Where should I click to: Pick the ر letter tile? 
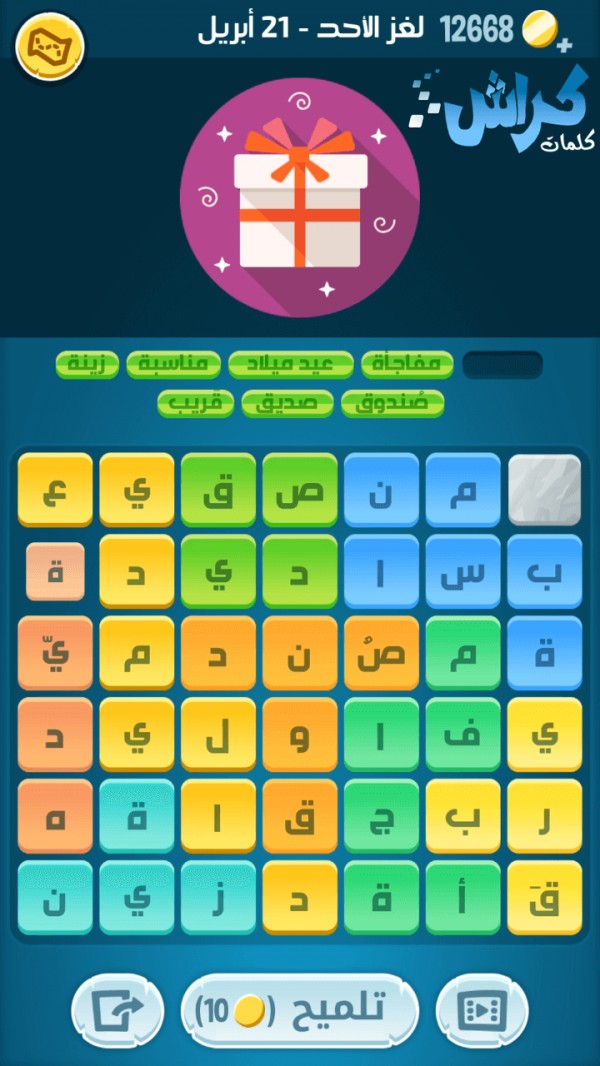tap(544, 817)
